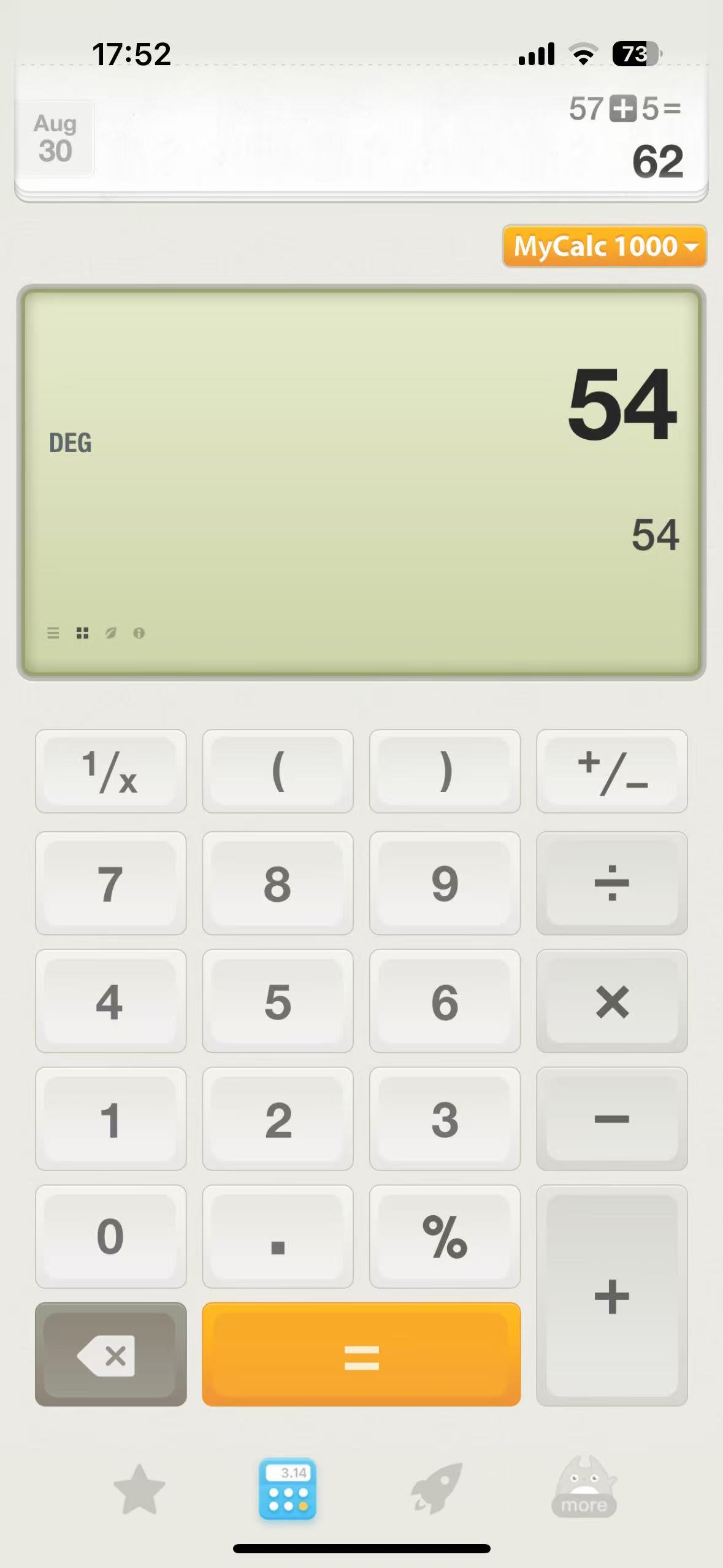Image resolution: width=723 pixels, height=1568 pixels.
Task: Select the divide operator
Action: [x=611, y=883]
